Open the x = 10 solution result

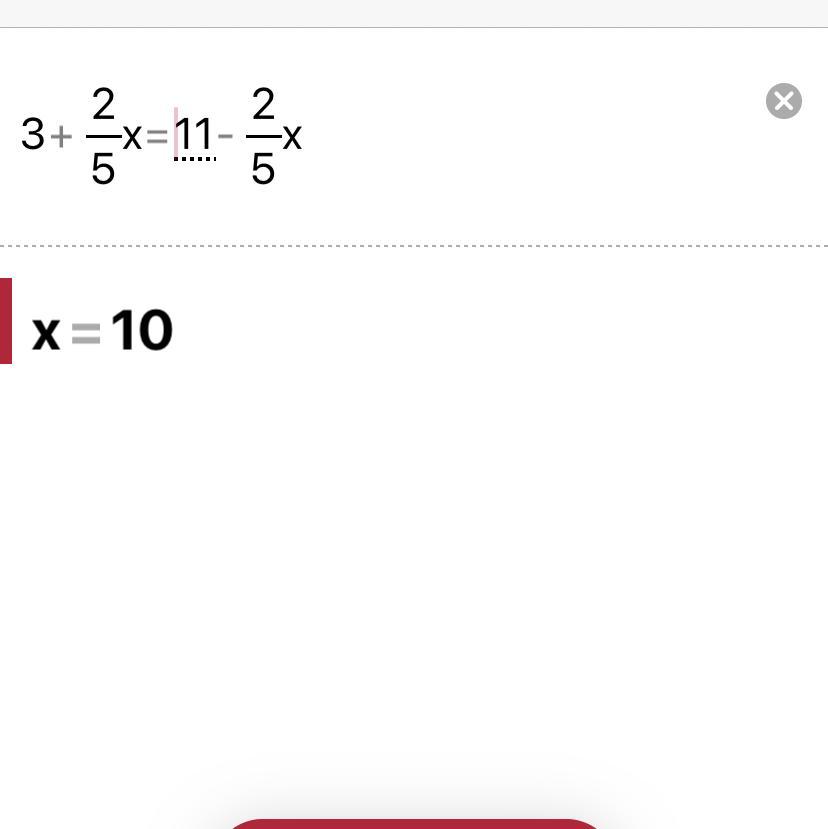click(x=102, y=330)
